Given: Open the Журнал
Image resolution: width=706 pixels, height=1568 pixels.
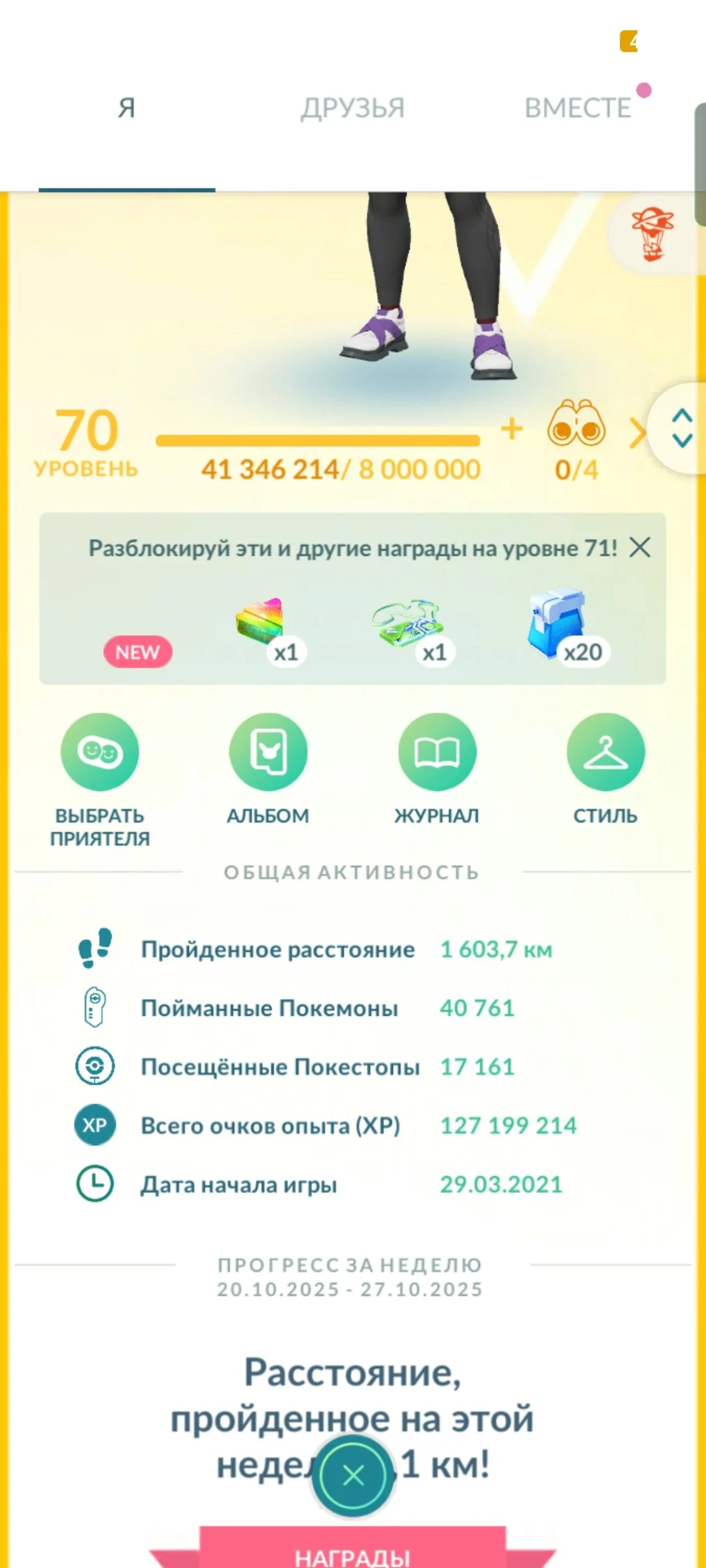Looking at the screenshot, I should click(437, 753).
